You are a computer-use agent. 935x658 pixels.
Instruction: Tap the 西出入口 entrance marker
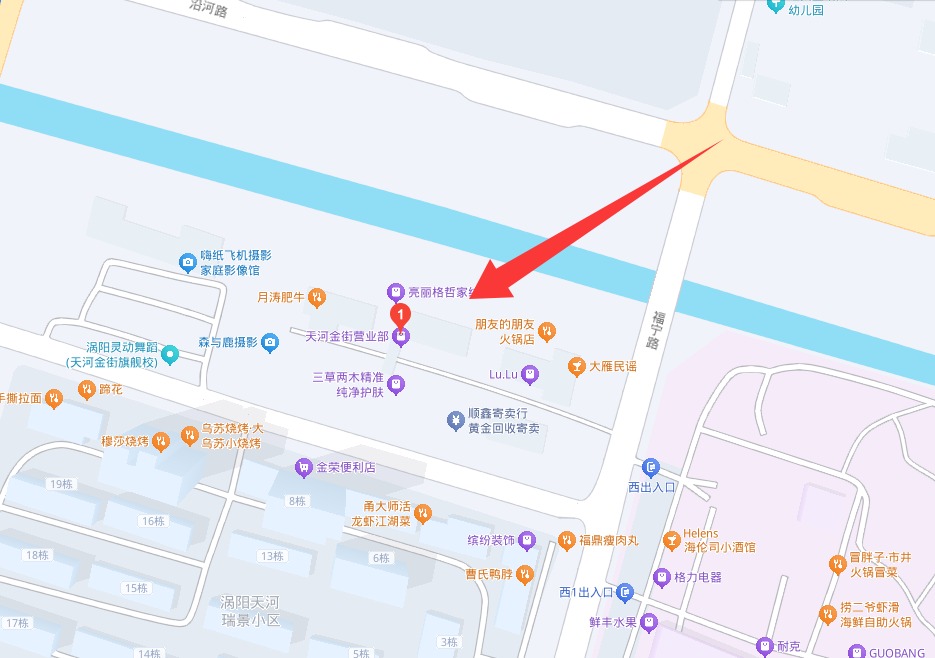651,467
